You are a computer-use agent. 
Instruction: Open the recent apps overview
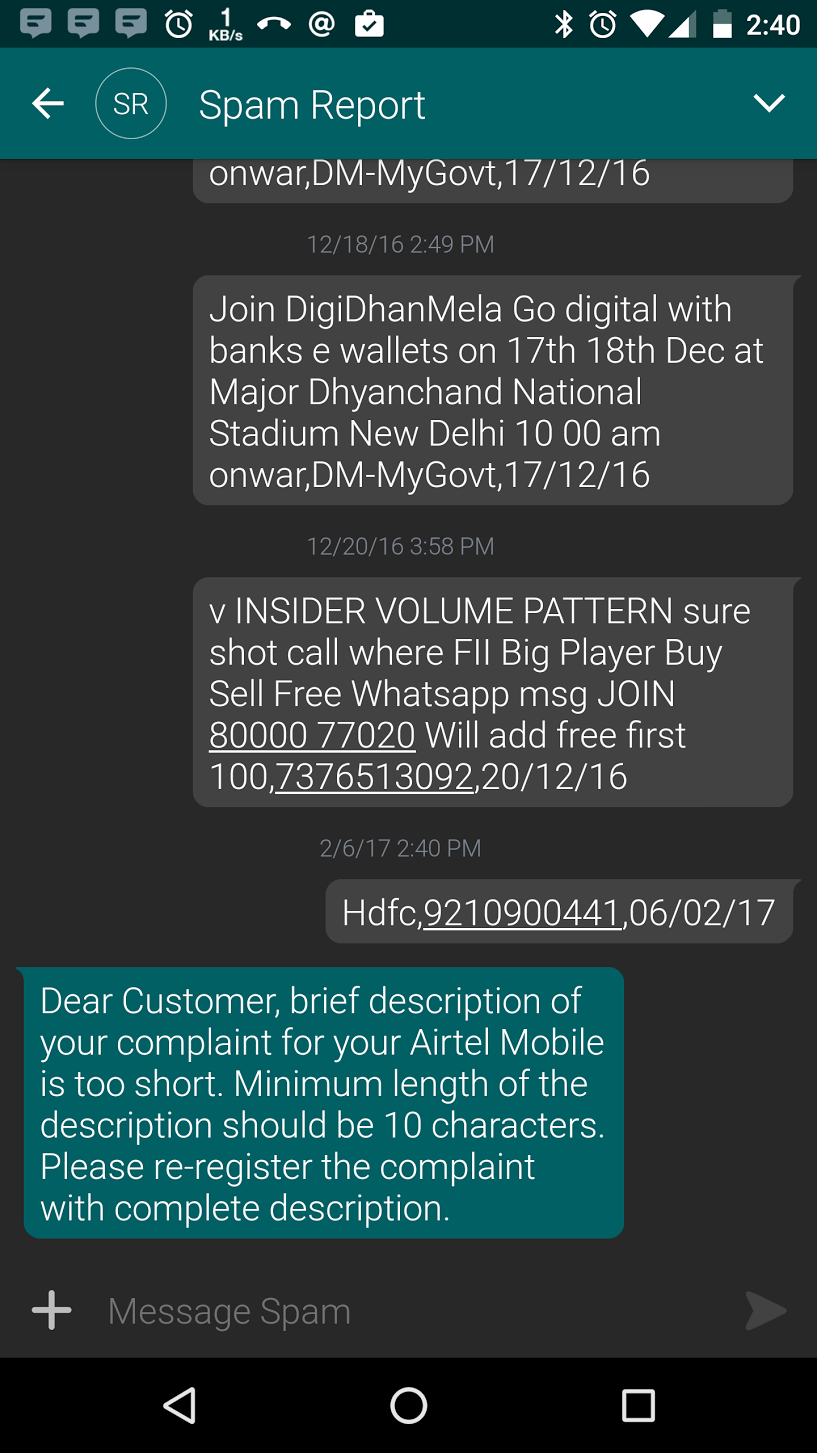pos(637,1405)
